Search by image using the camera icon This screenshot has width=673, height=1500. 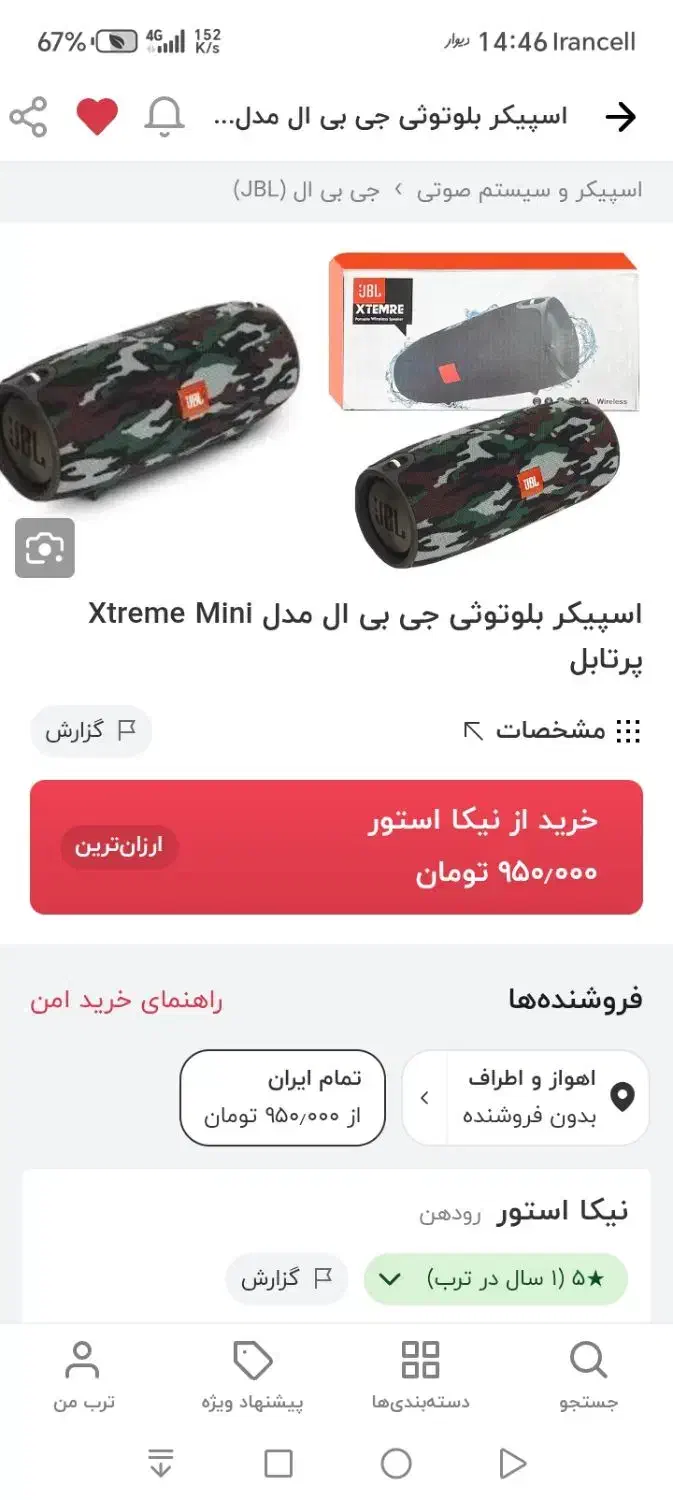(45, 548)
